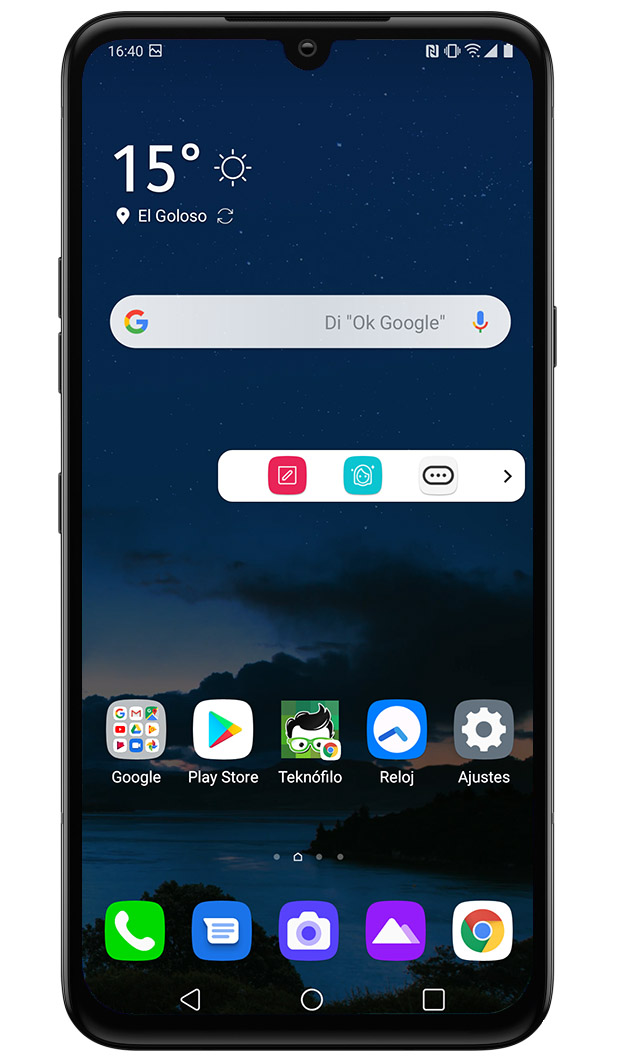This screenshot has height=1062, width=621.
Task: Open the Gallery app
Action: click(395, 931)
